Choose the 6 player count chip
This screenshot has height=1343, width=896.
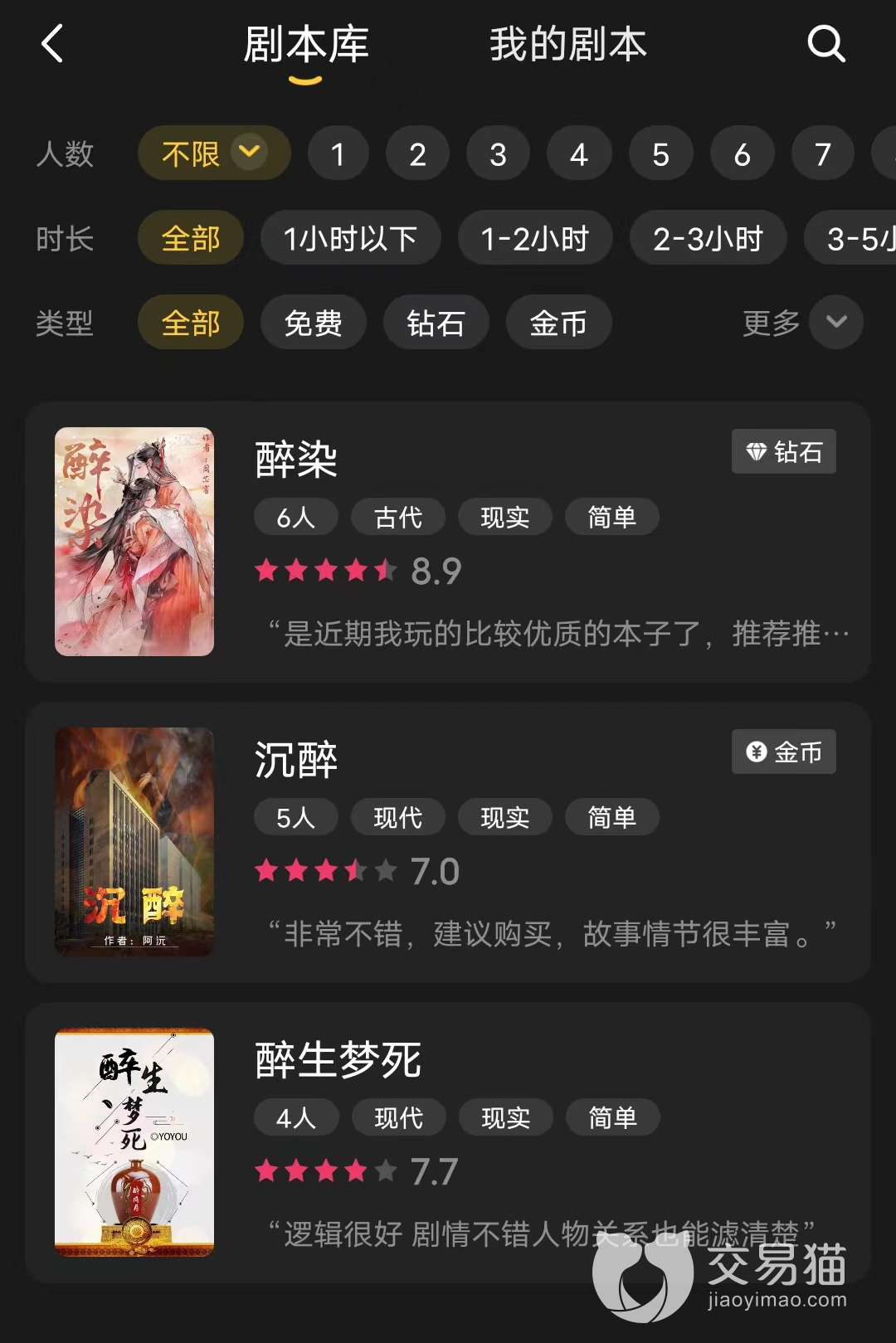pos(742,153)
